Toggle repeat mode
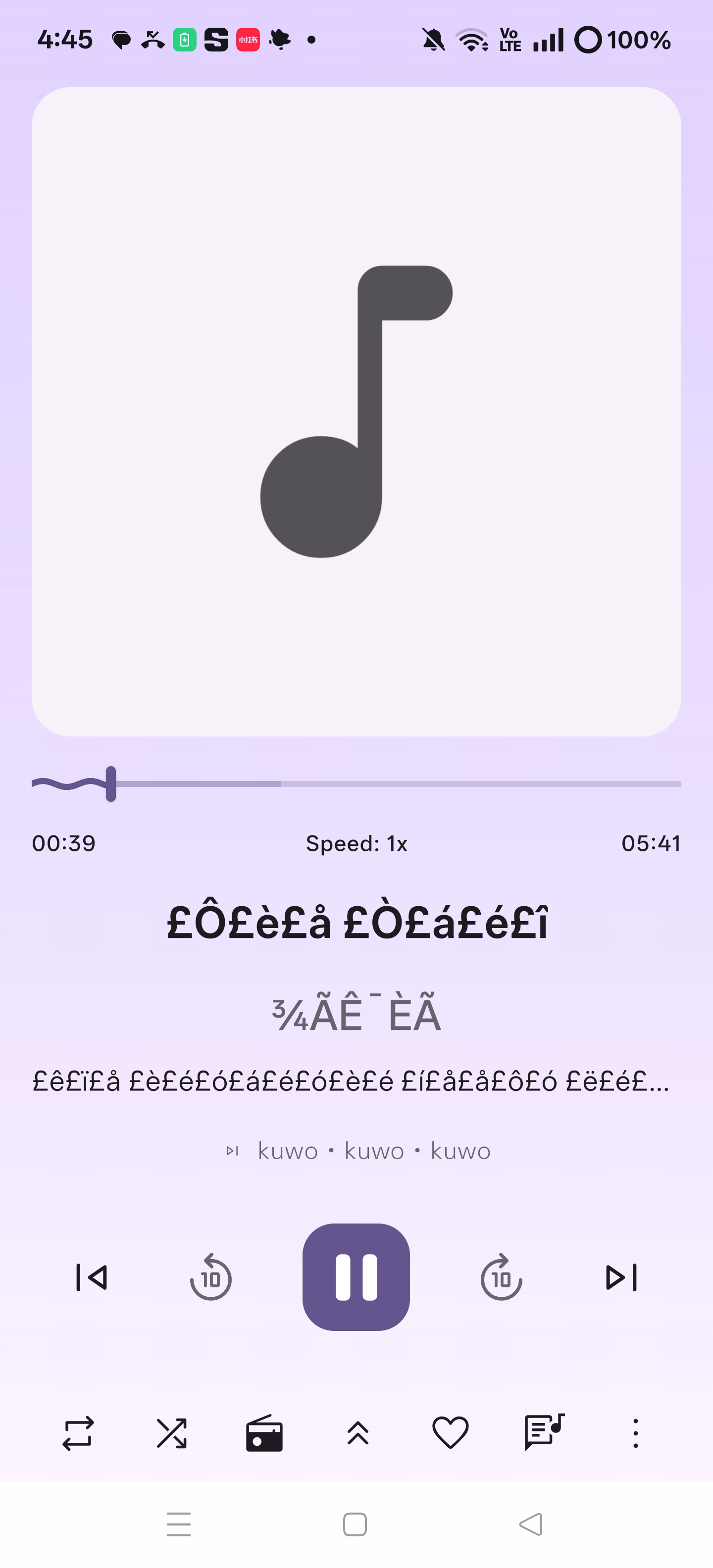 click(x=78, y=1433)
